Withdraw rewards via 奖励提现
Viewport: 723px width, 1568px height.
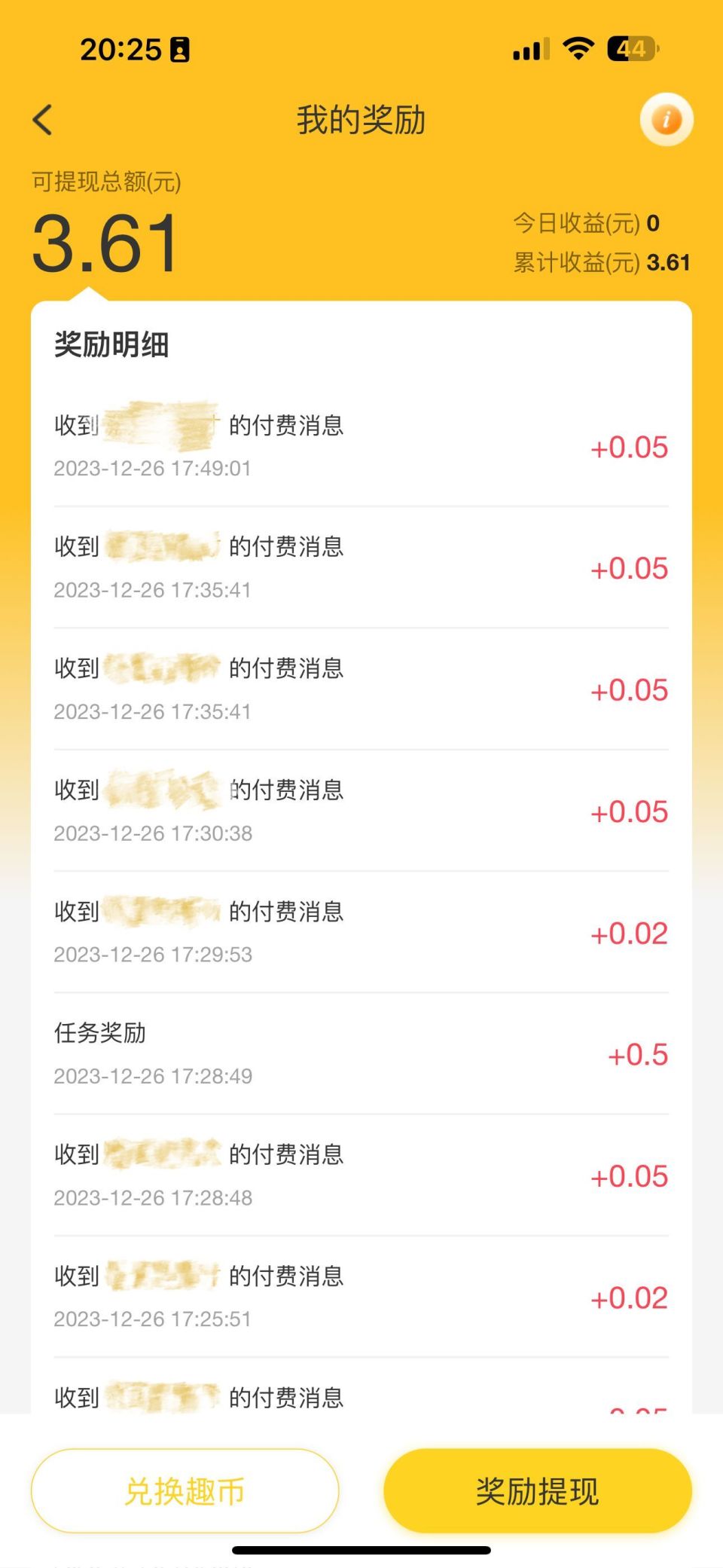(537, 1490)
